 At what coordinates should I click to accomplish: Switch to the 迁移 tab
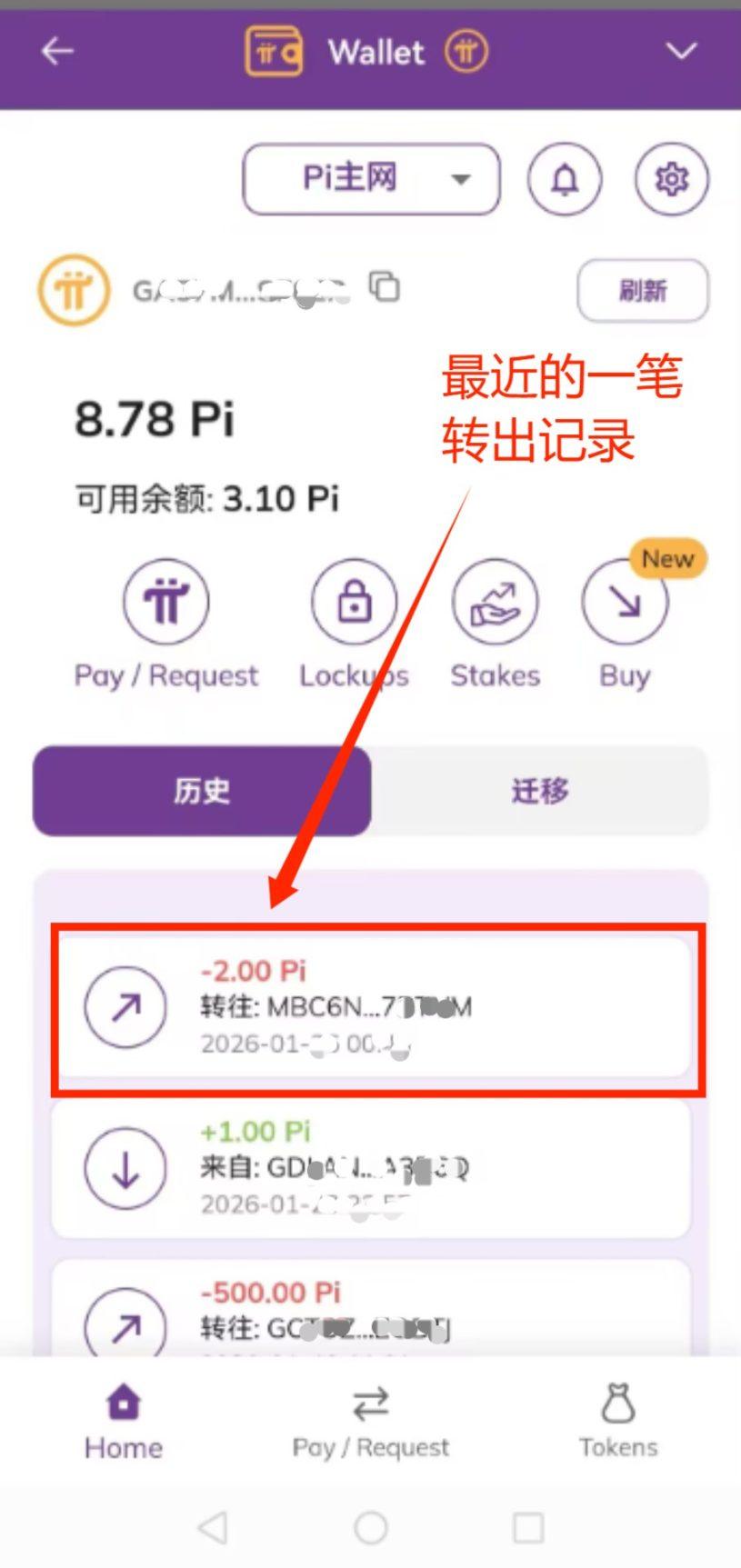click(x=539, y=790)
